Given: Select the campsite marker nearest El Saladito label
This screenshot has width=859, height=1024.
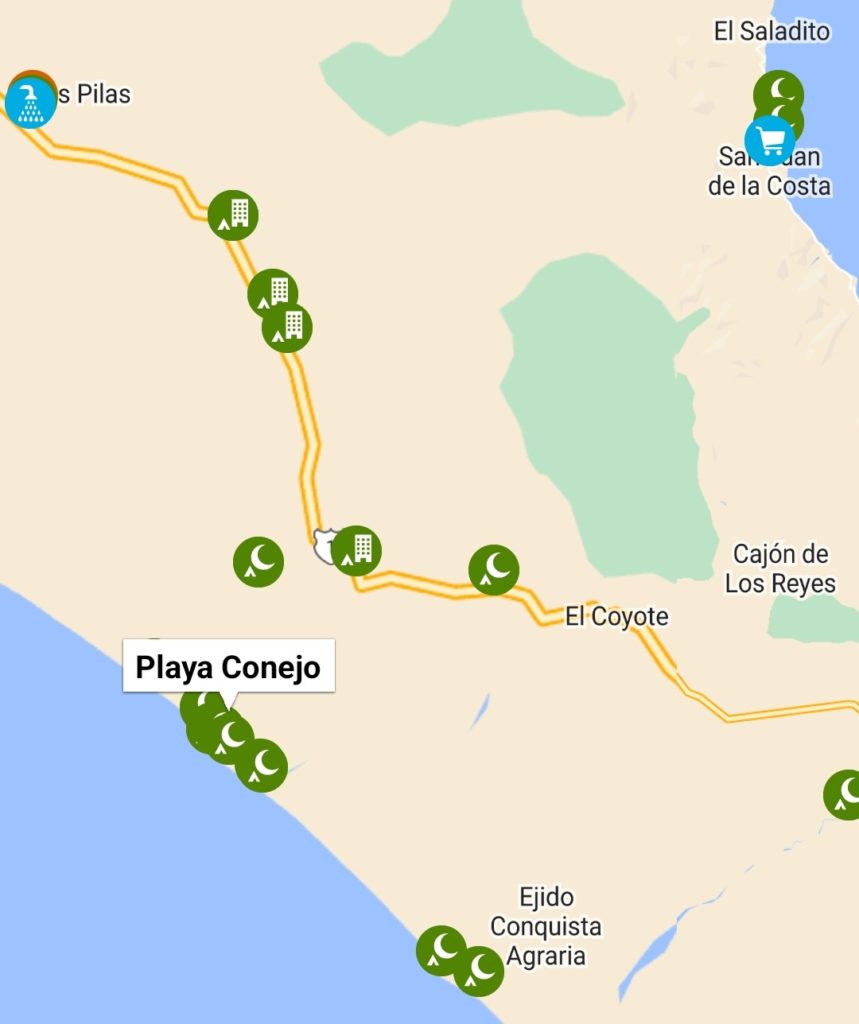Looking at the screenshot, I should [779, 94].
